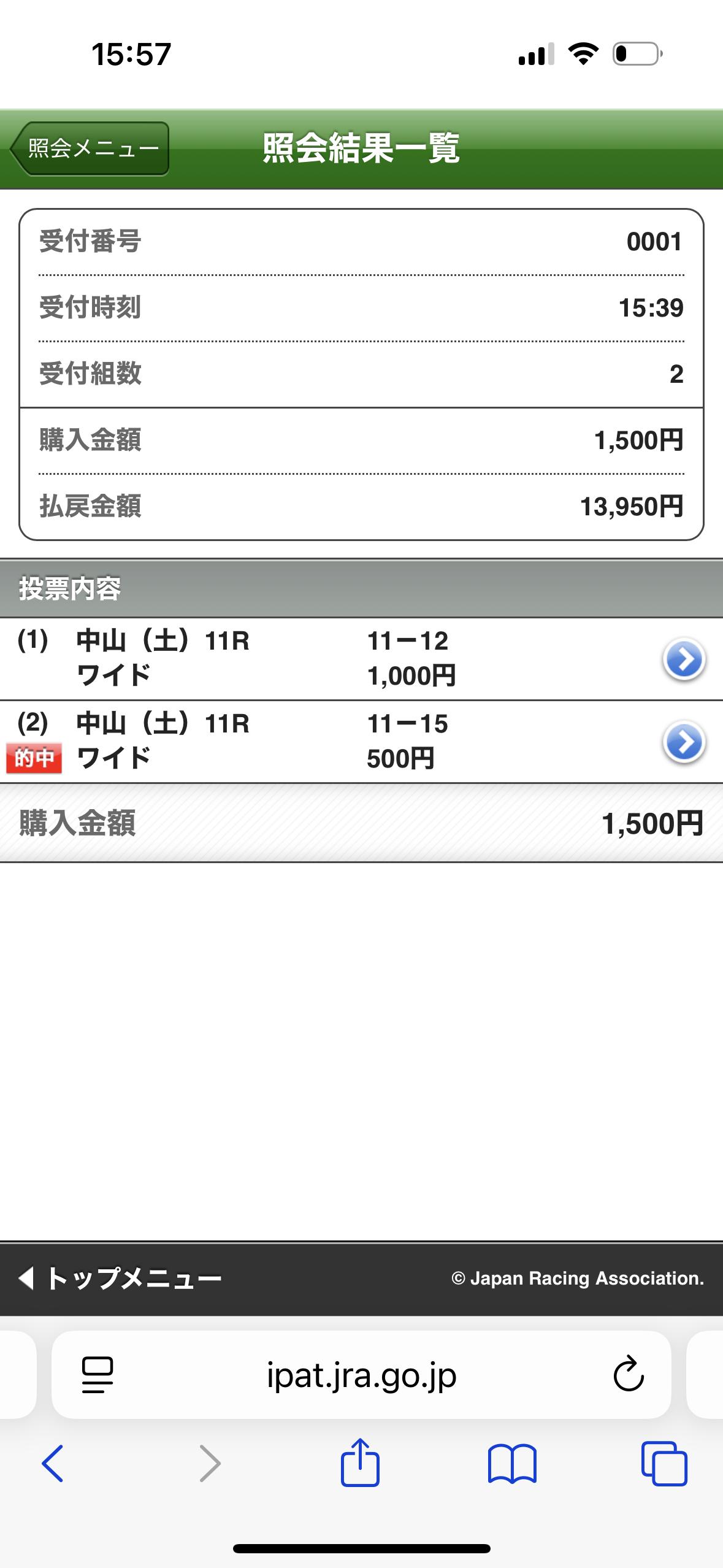This screenshot has width=723, height=1568.
Task: Open Safari bookmarks
Action: pos(512,1464)
